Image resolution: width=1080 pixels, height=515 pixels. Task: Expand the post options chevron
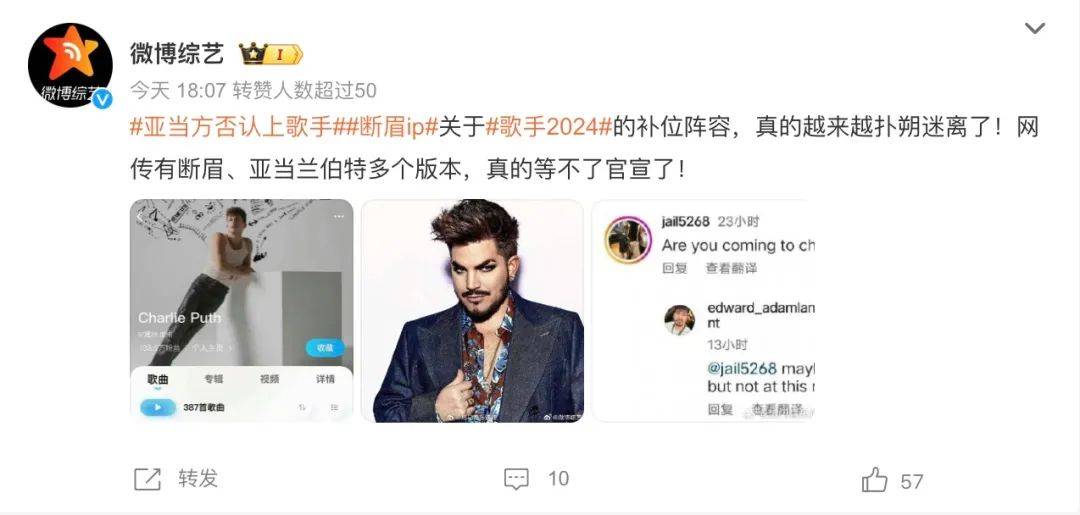(1035, 28)
